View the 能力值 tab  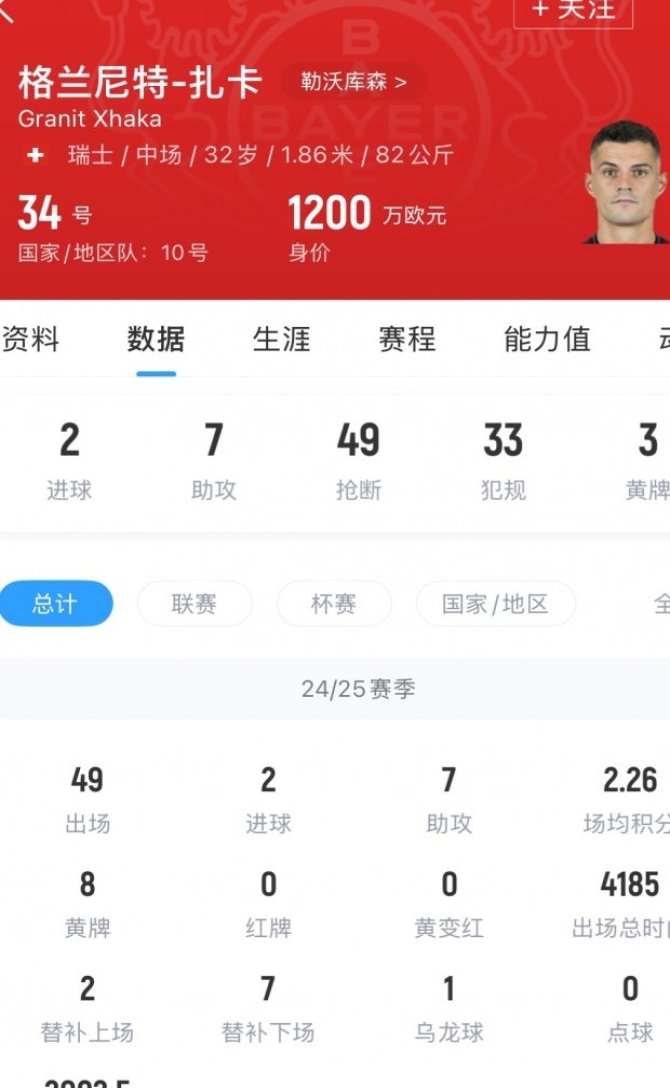[x=547, y=340]
